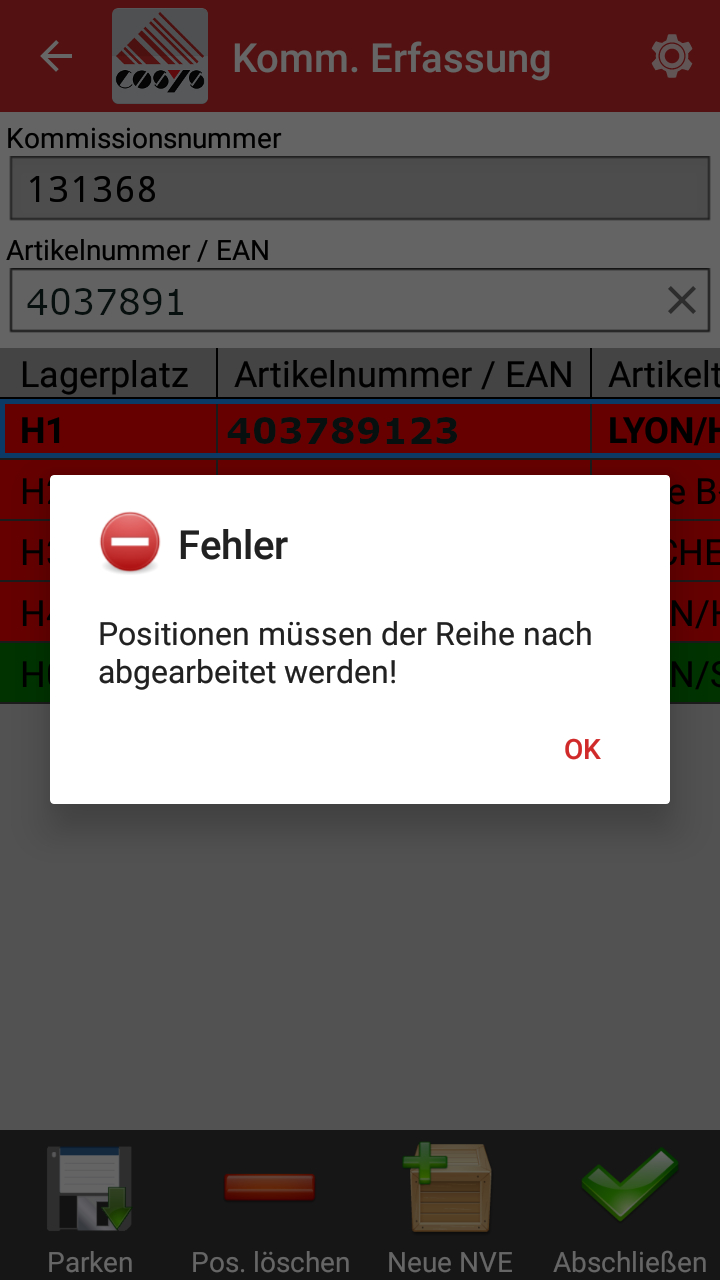
Task: Select the Artikelnummer / EAN column header
Action: [403, 373]
